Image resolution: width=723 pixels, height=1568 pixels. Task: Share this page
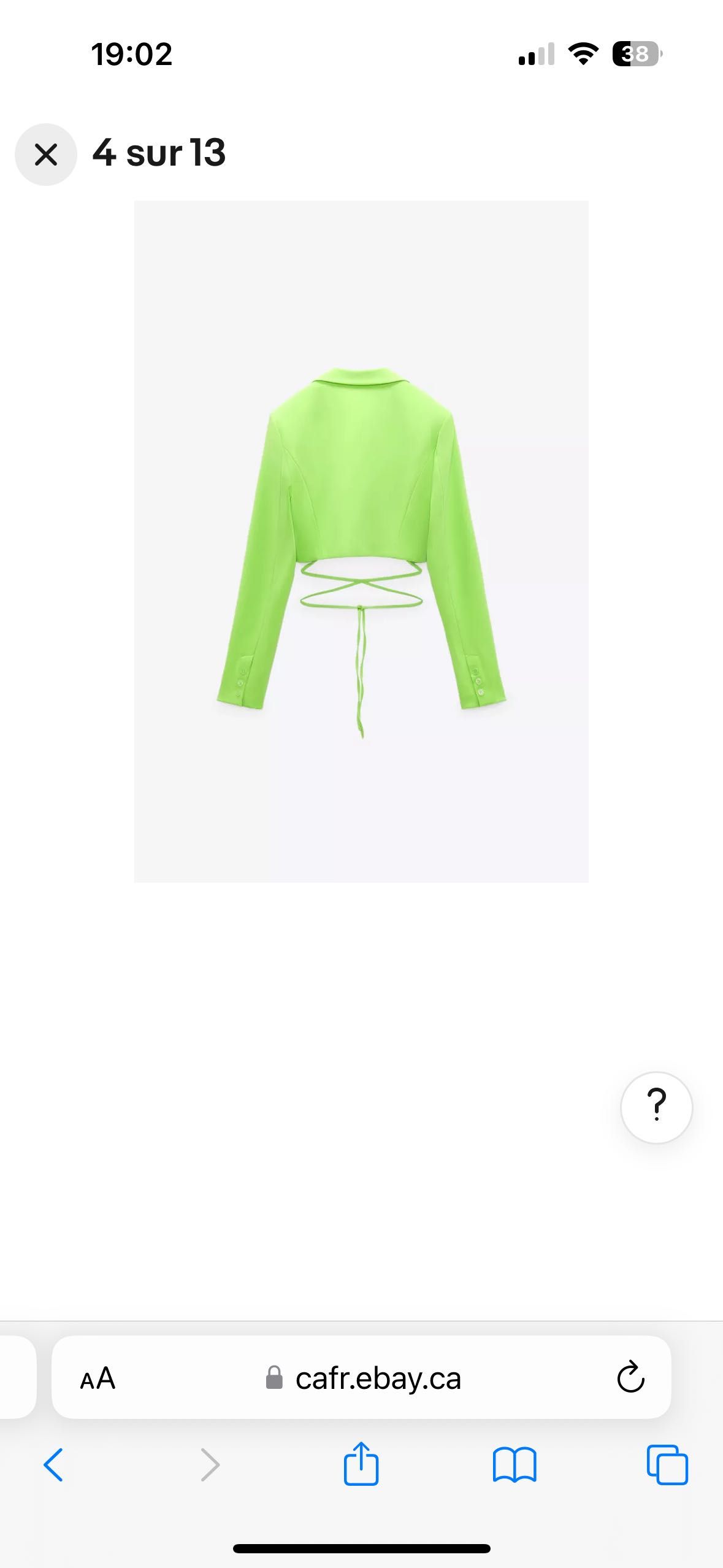coord(361,1464)
